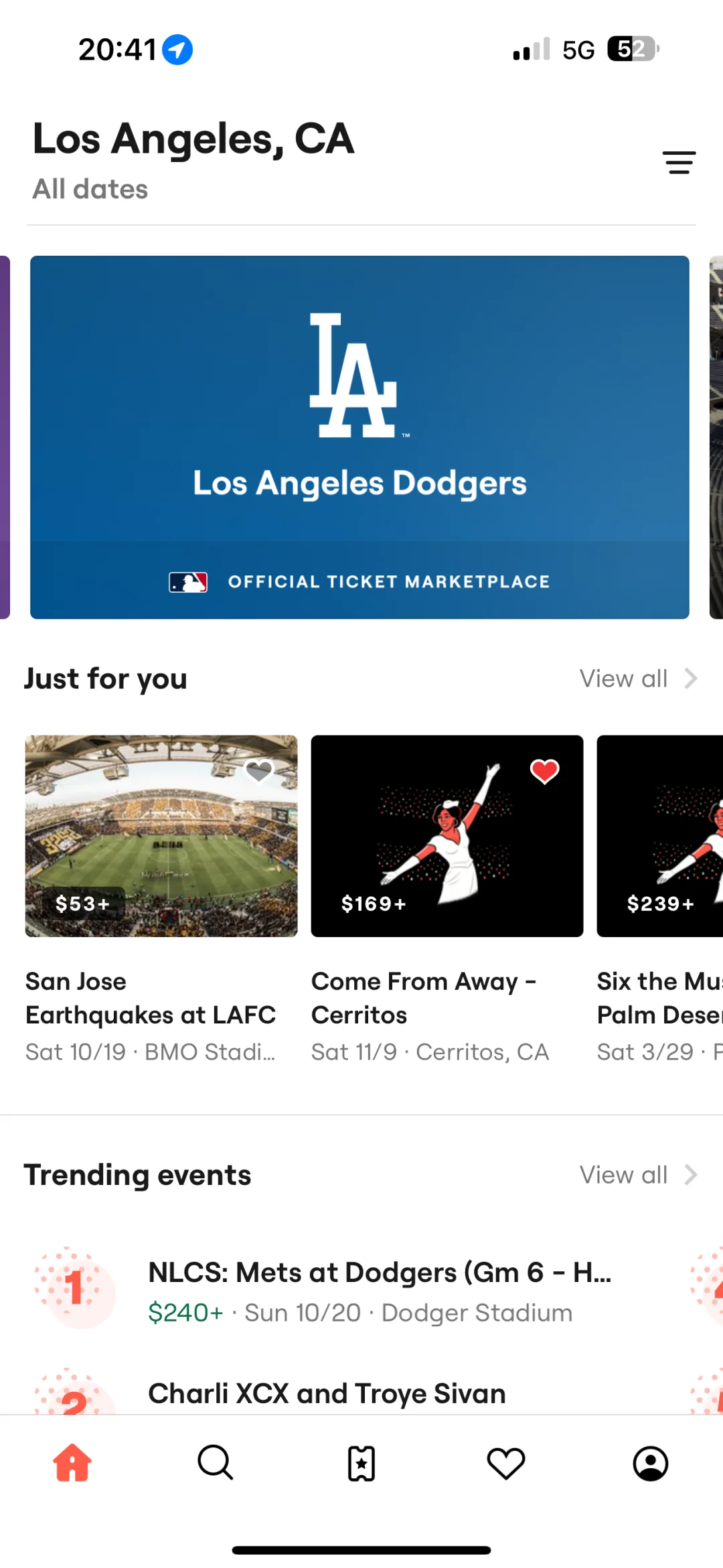Open the My Tickets tab
723x1568 pixels.
[361, 1463]
